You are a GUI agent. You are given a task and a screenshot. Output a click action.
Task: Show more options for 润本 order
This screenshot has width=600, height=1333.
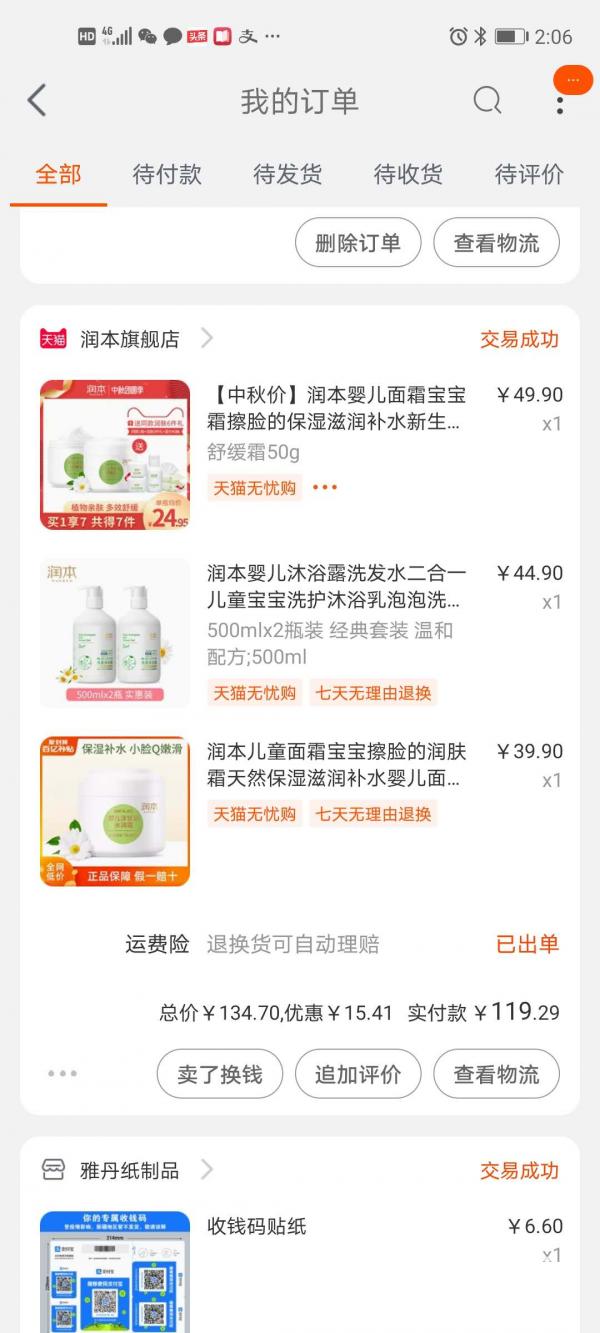[x=62, y=1074]
